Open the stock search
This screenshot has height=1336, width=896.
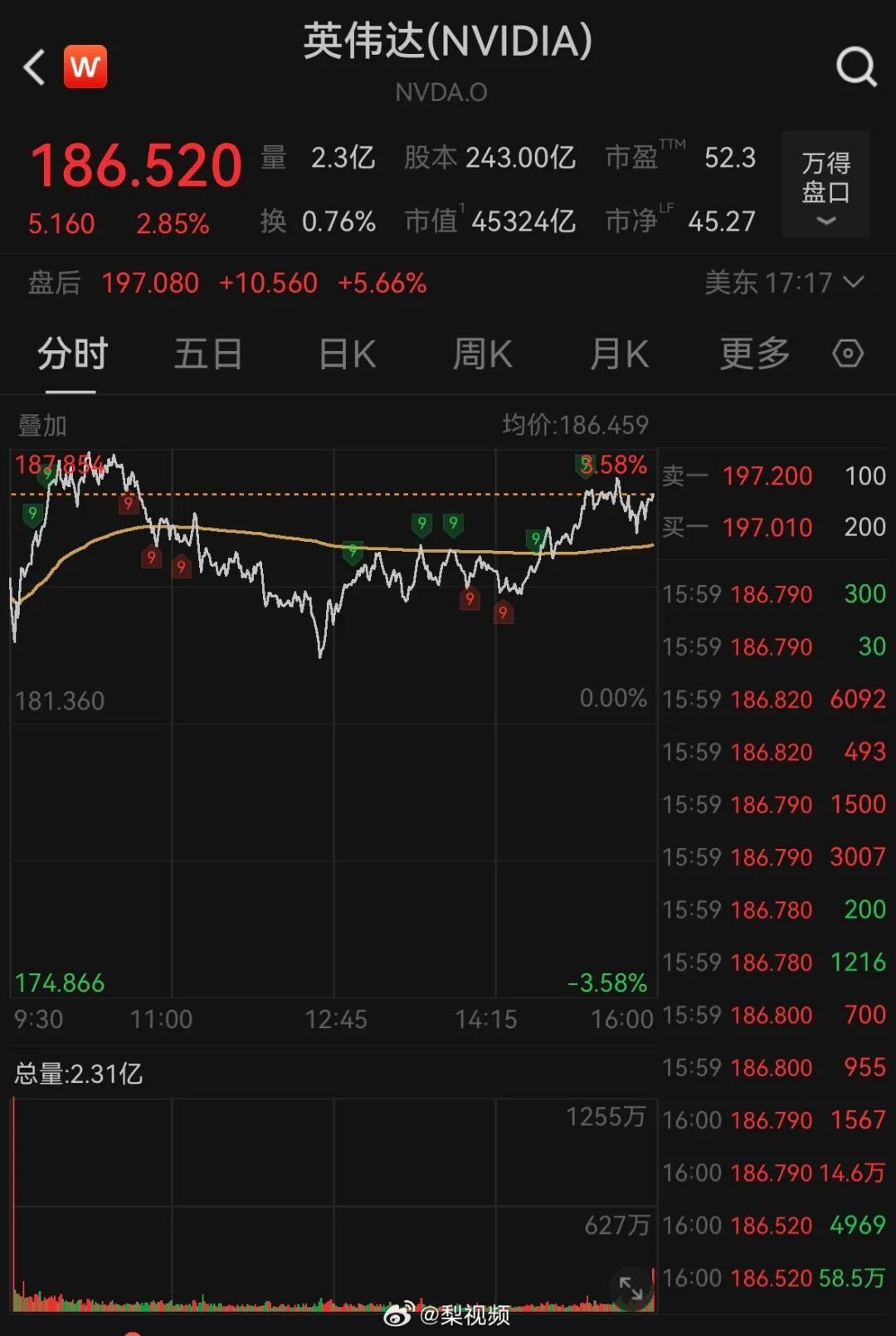856,66
